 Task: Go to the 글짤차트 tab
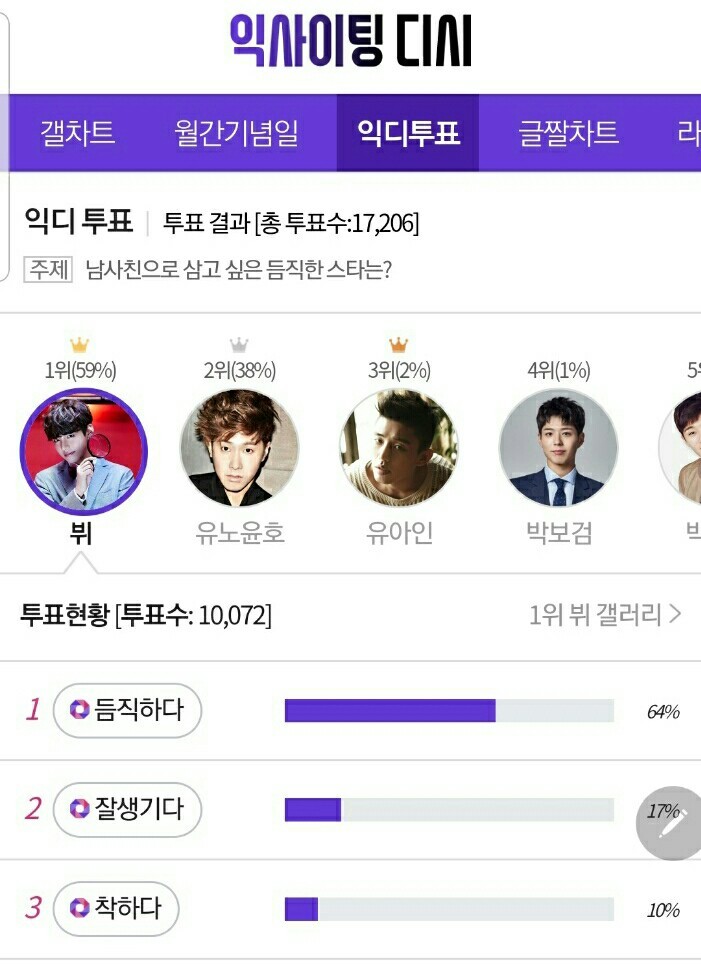[x=568, y=133]
